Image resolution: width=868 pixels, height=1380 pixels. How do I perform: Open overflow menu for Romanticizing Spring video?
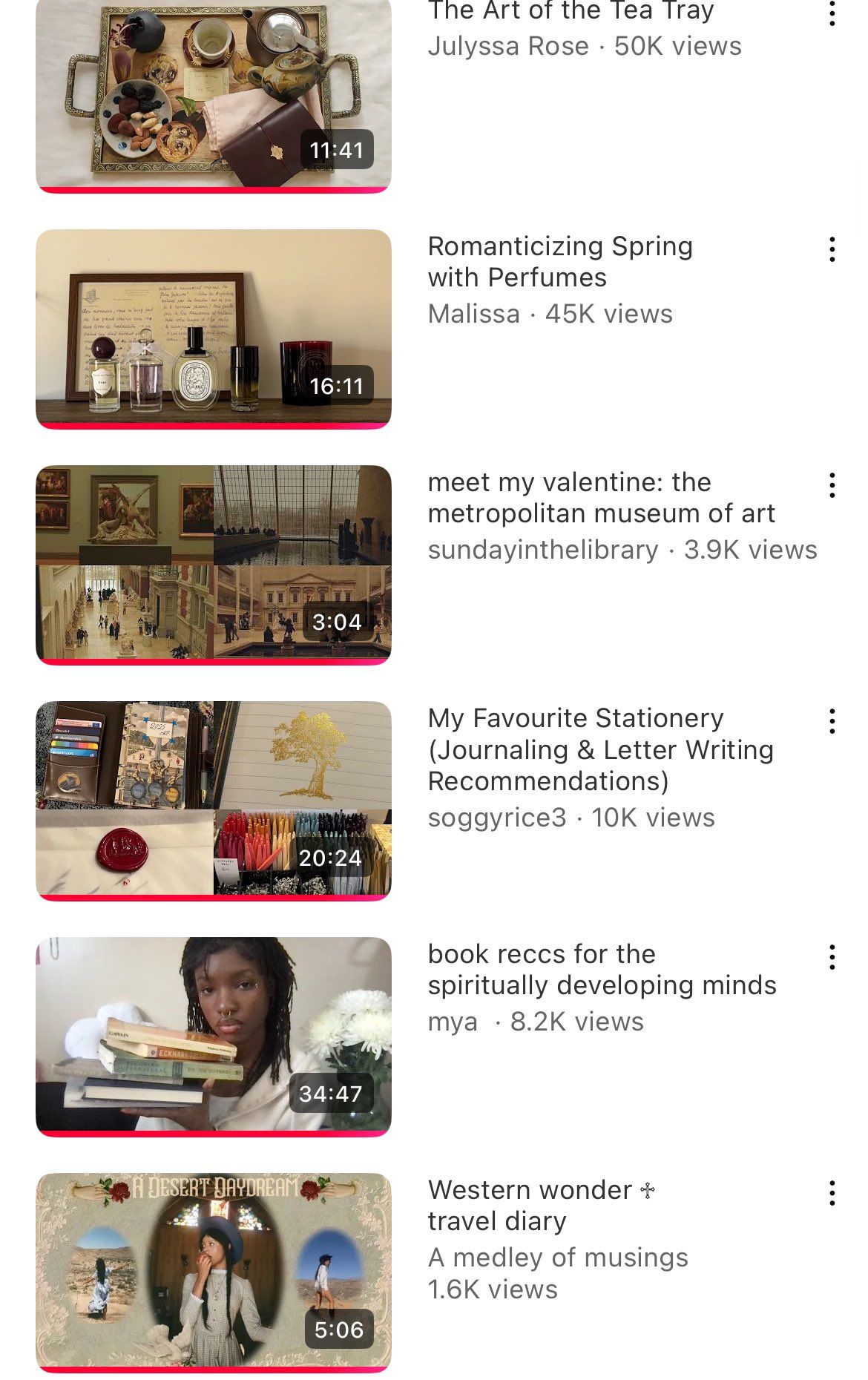point(832,249)
